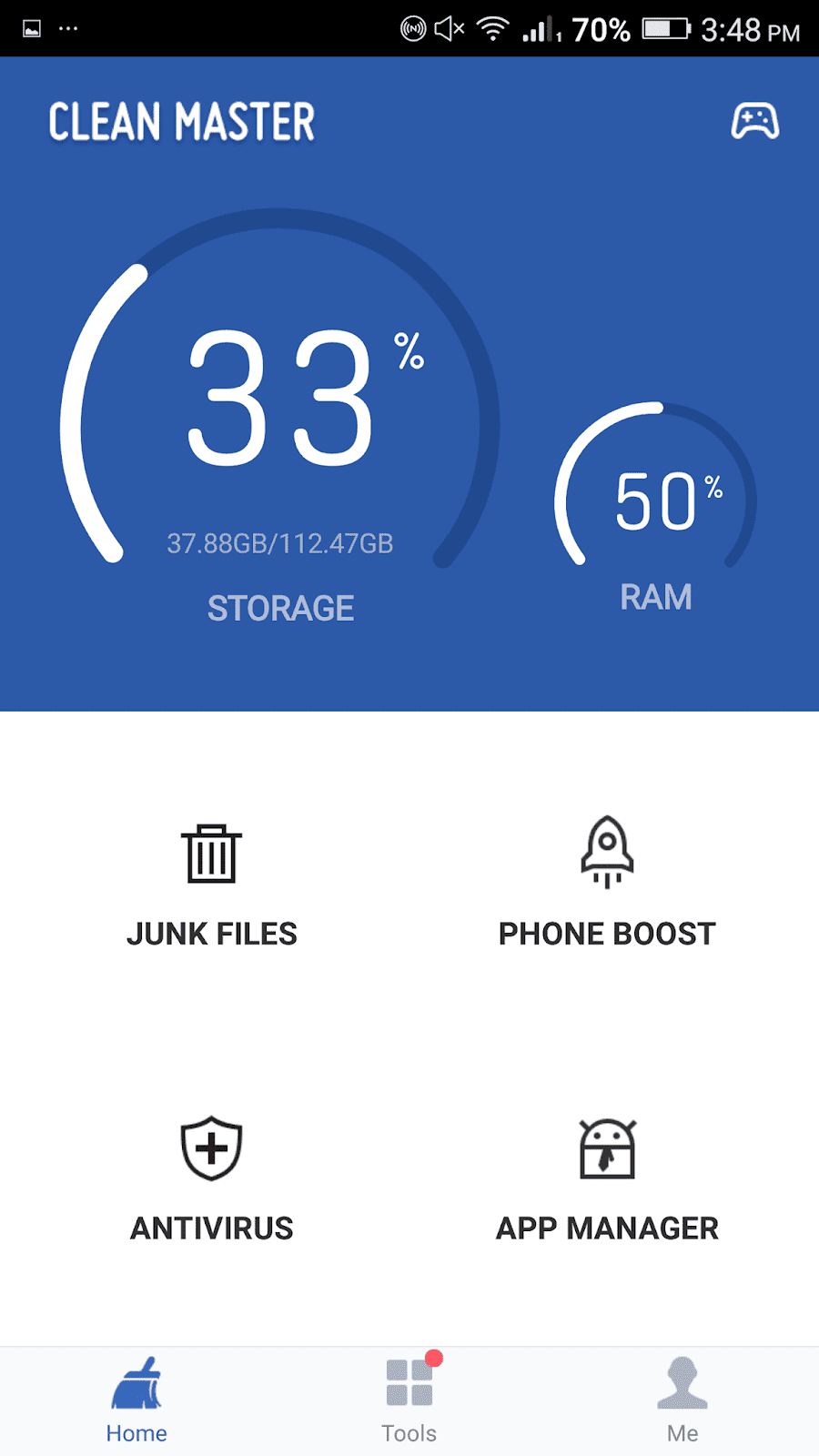Tap the 50% RAM gauge
819x1456 pixels.
656,500
